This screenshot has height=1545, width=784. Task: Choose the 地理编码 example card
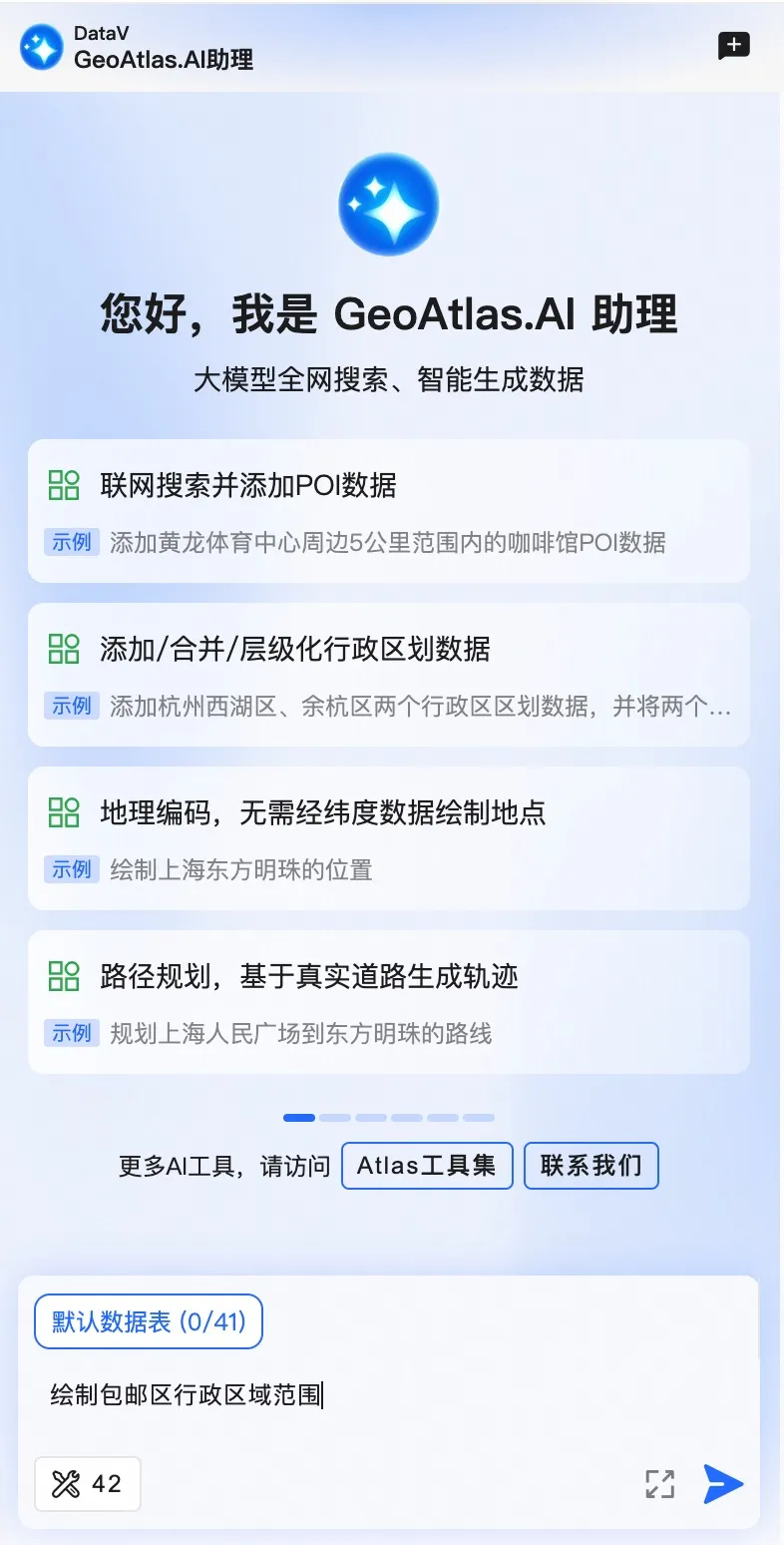(x=388, y=838)
